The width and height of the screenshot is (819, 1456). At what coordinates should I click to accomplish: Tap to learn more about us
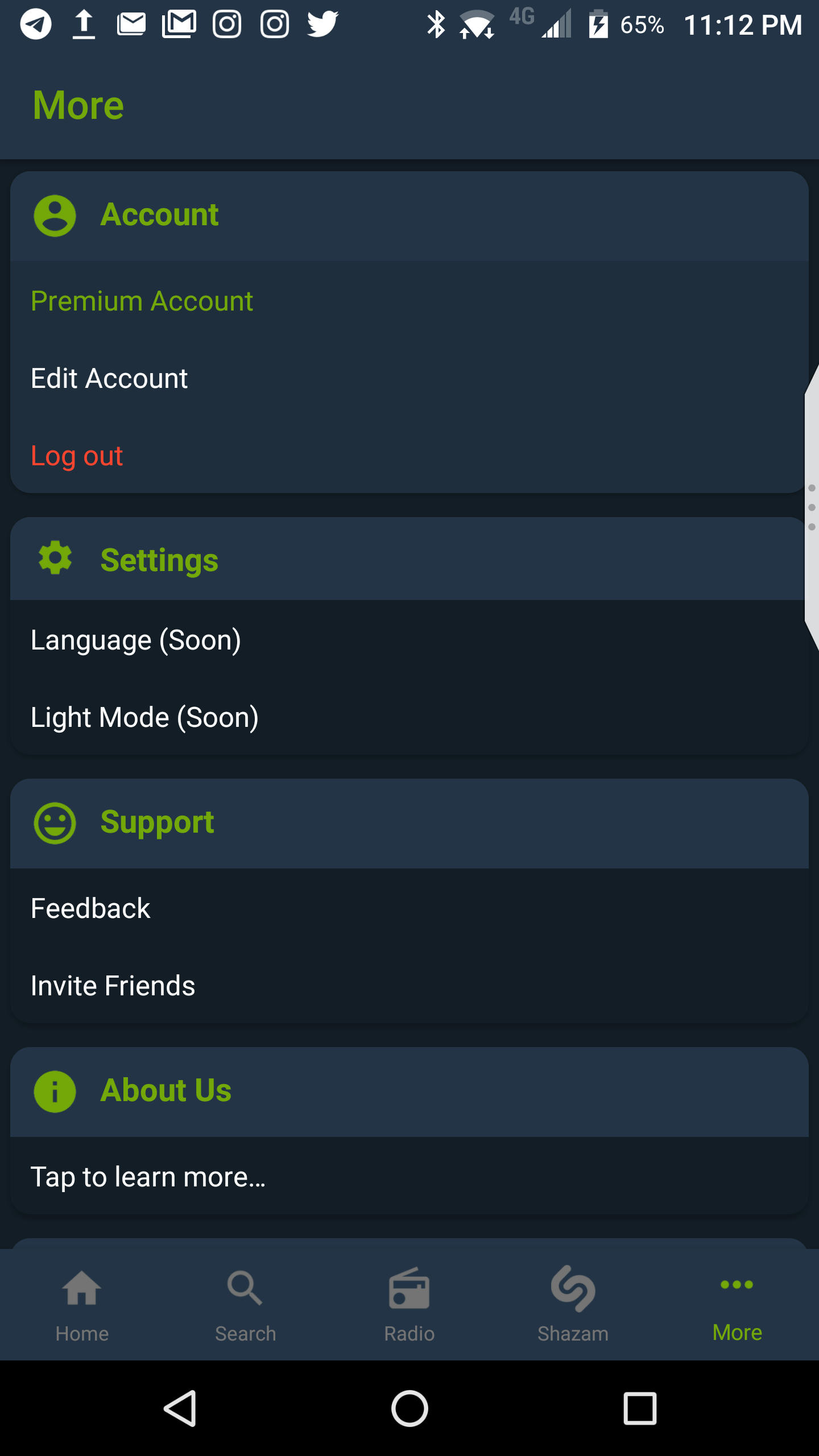[148, 1177]
